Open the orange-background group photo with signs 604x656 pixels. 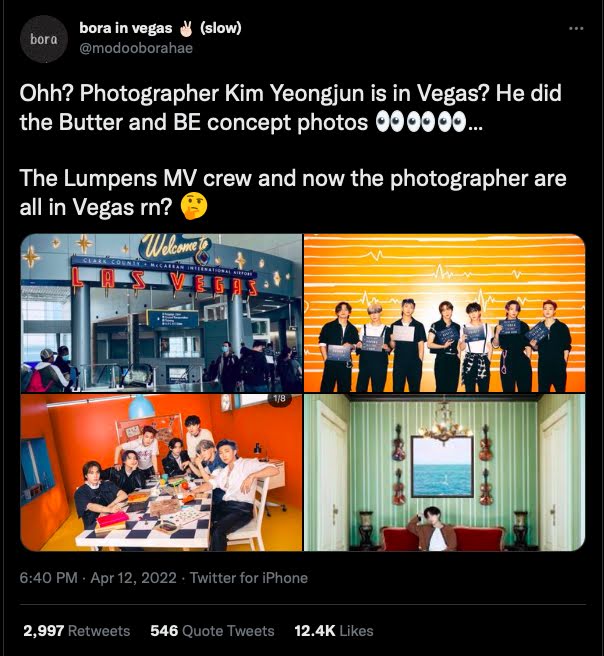(x=444, y=313)
